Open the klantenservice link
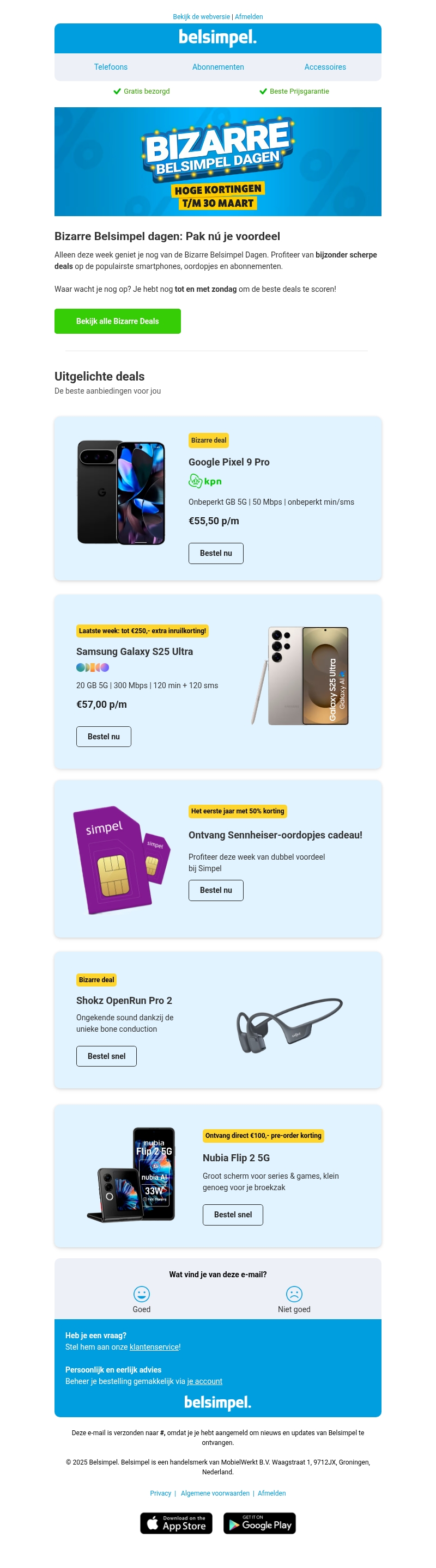Viewport: 436px width, 1568px height. click(x=154, y=1347)
